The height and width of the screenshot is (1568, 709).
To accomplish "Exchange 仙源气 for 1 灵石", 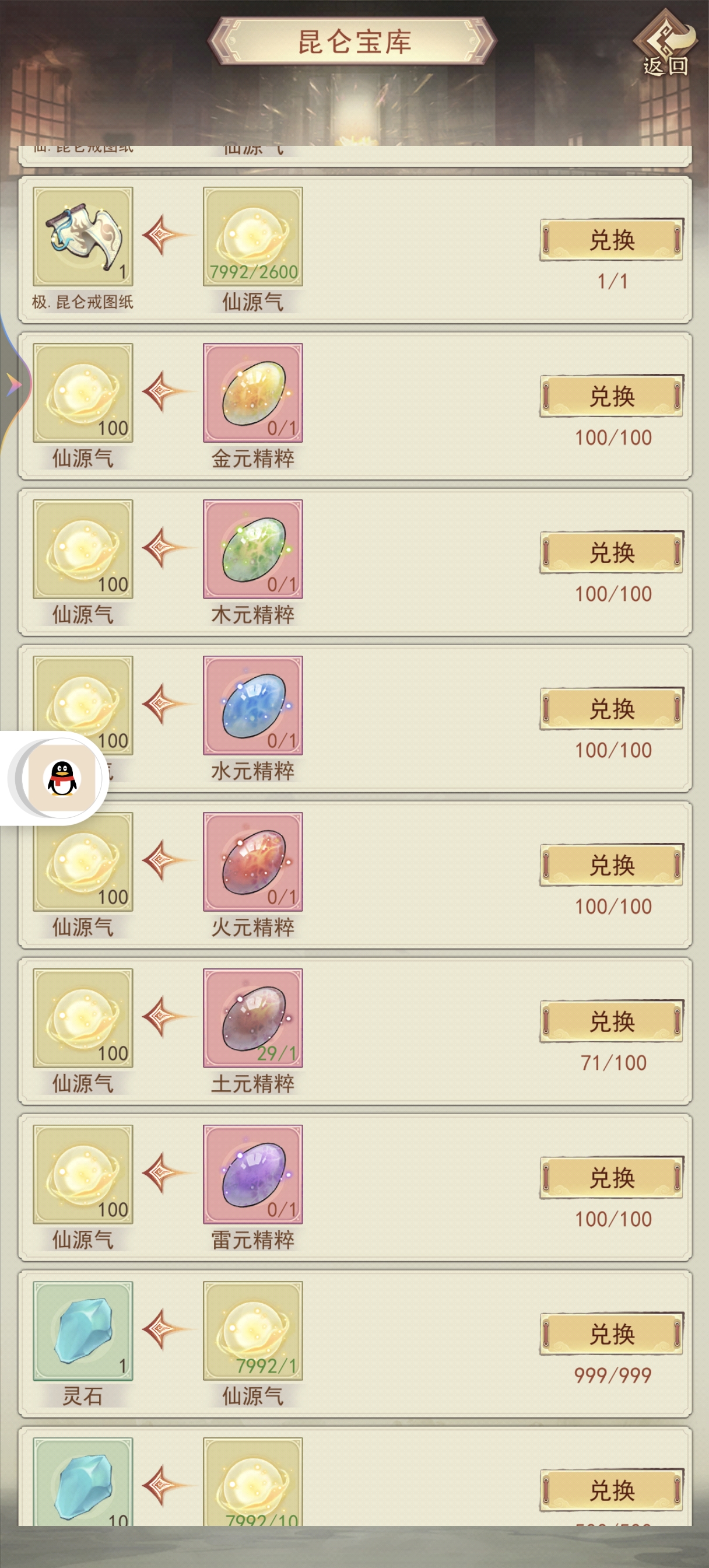I will pyautogui.click(x=612, y=1334).
